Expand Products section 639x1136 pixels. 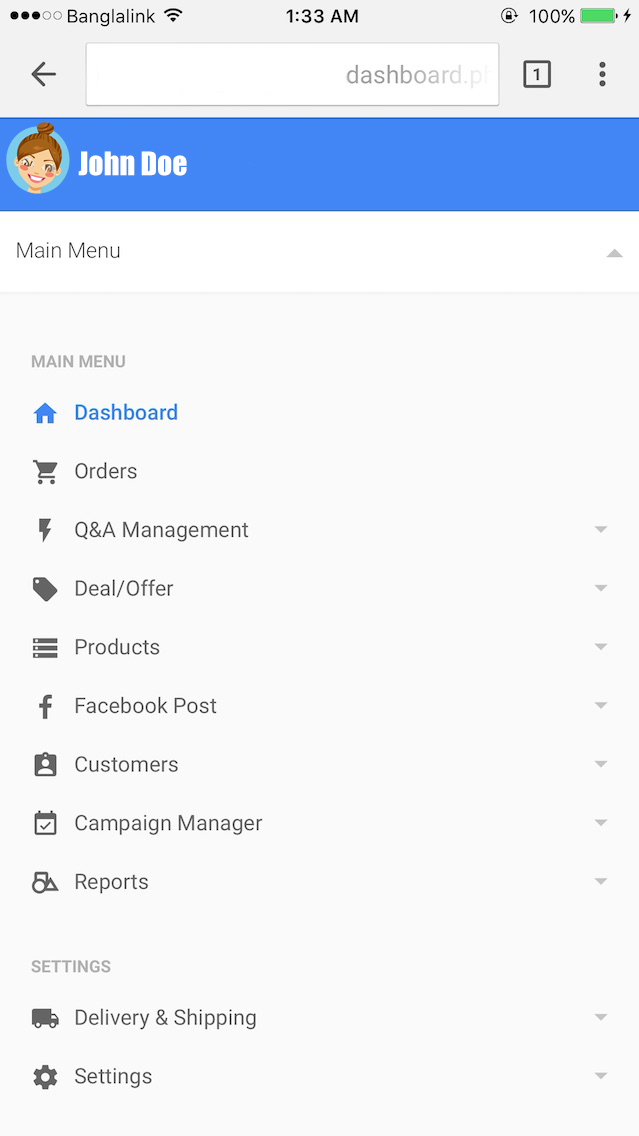pyautogui.click(x=320, y=648)
